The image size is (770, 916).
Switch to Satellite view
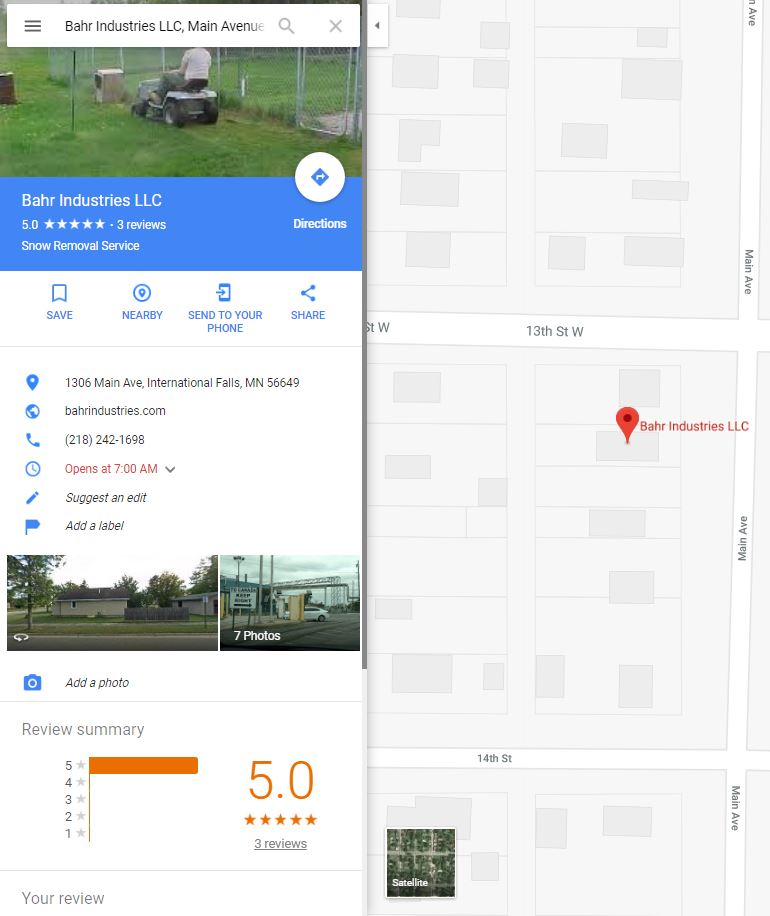pos(420,862)
